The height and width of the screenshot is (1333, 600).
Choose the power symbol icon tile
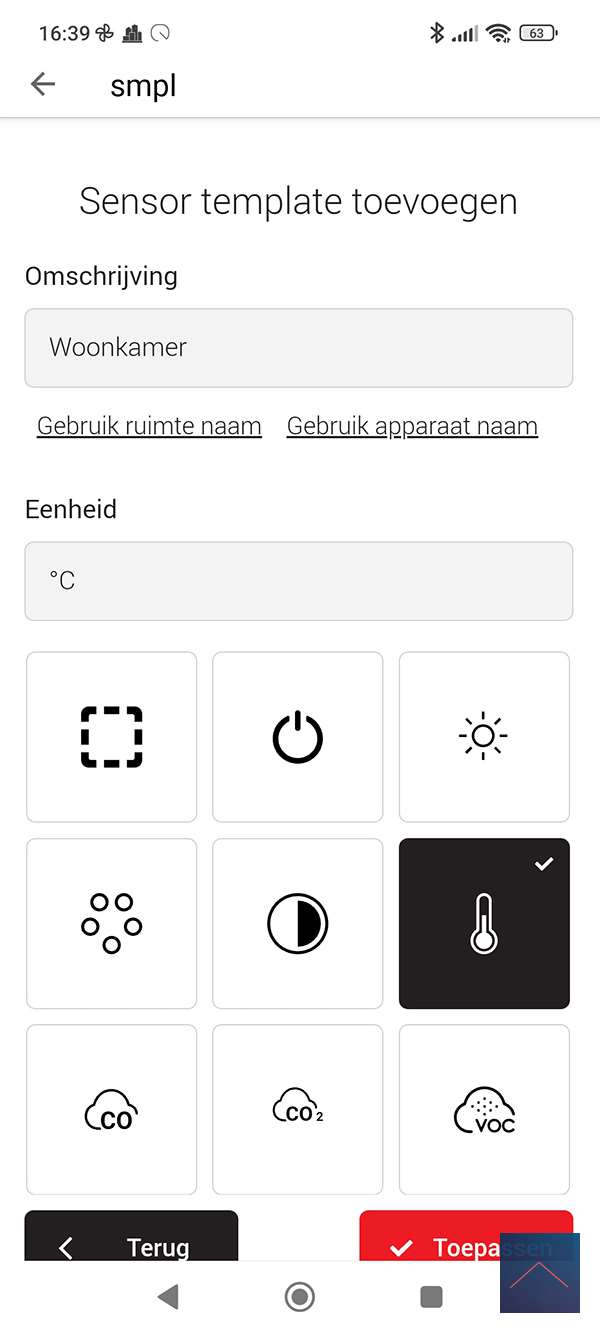pyautogui.click(x=298, y=737)
